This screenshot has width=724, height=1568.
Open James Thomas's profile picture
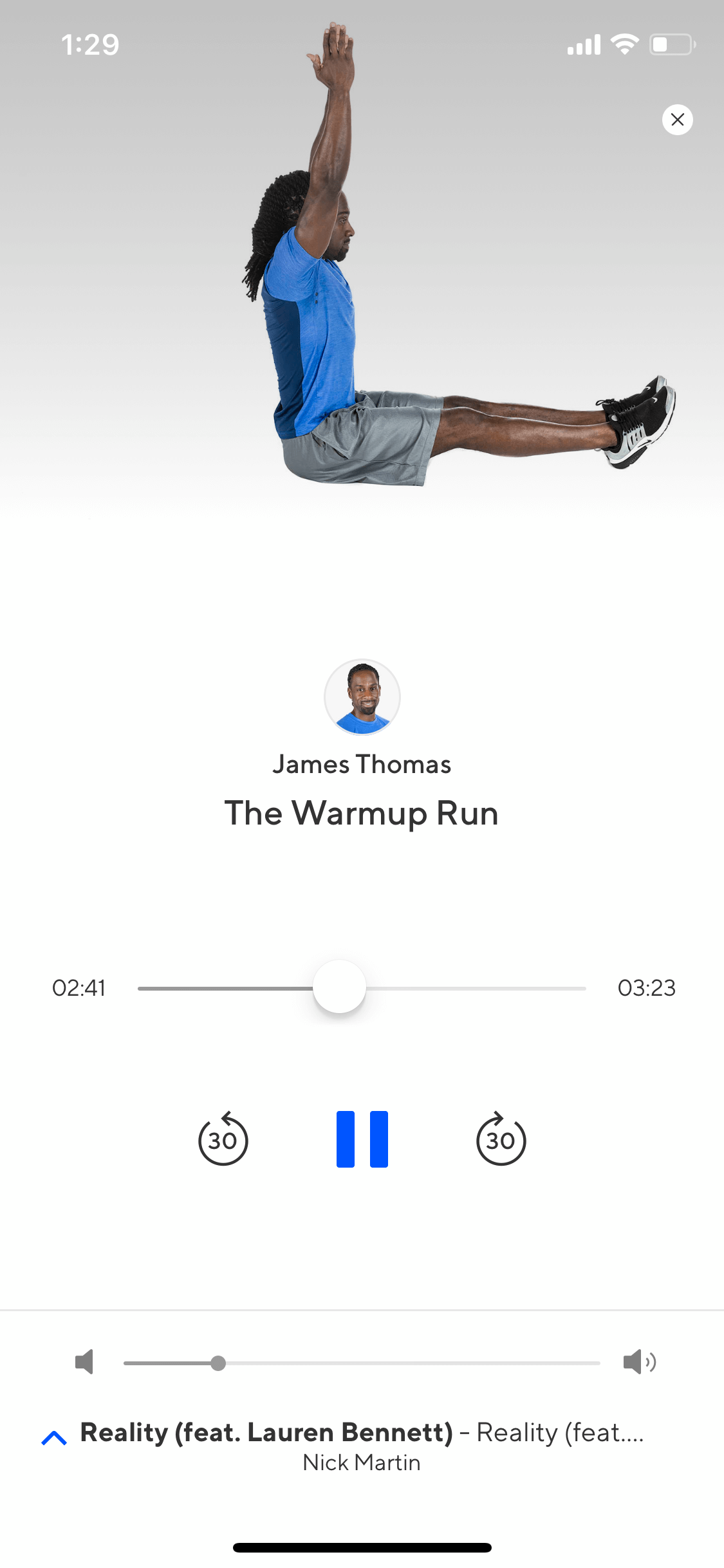click(362, 697)
